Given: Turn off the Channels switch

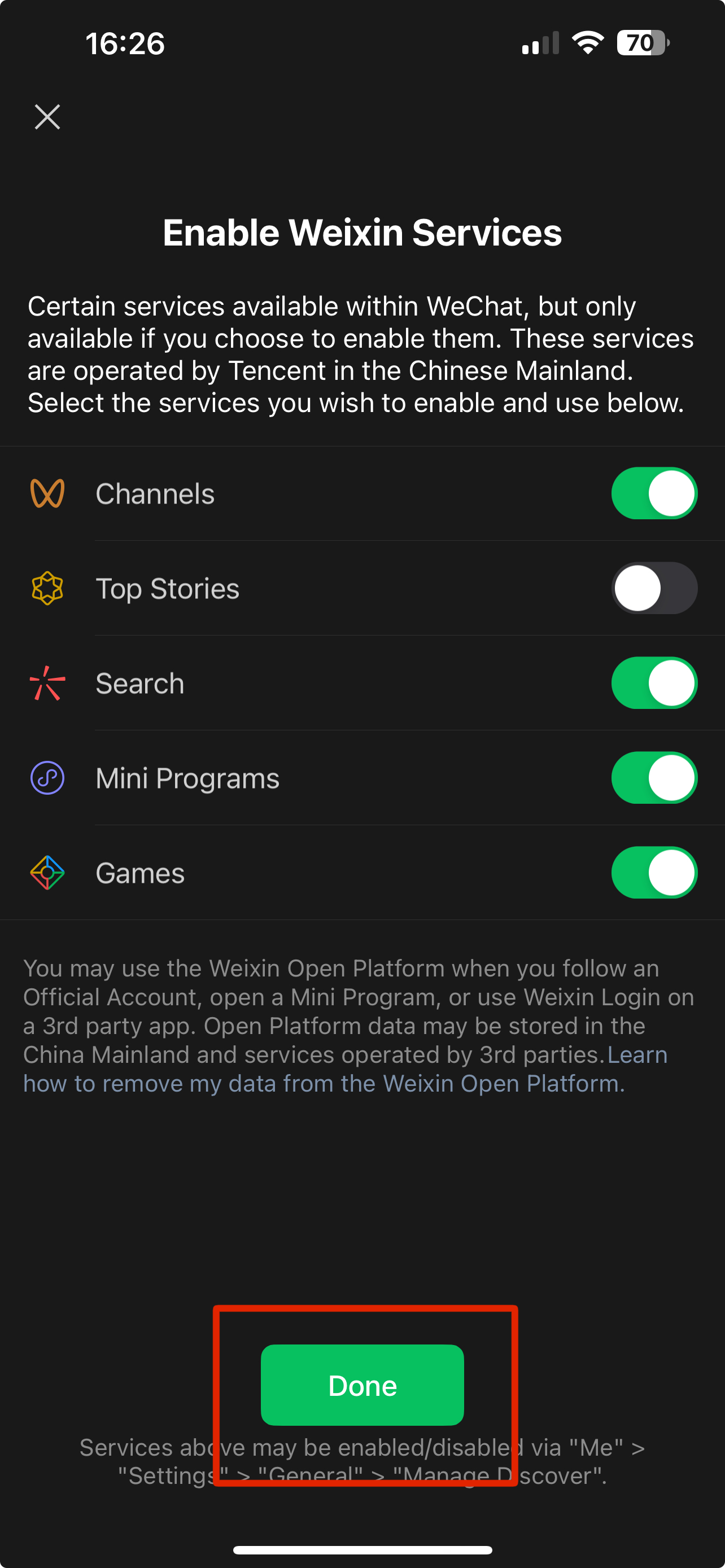Looking at the screenshot, I should (654, 493).
